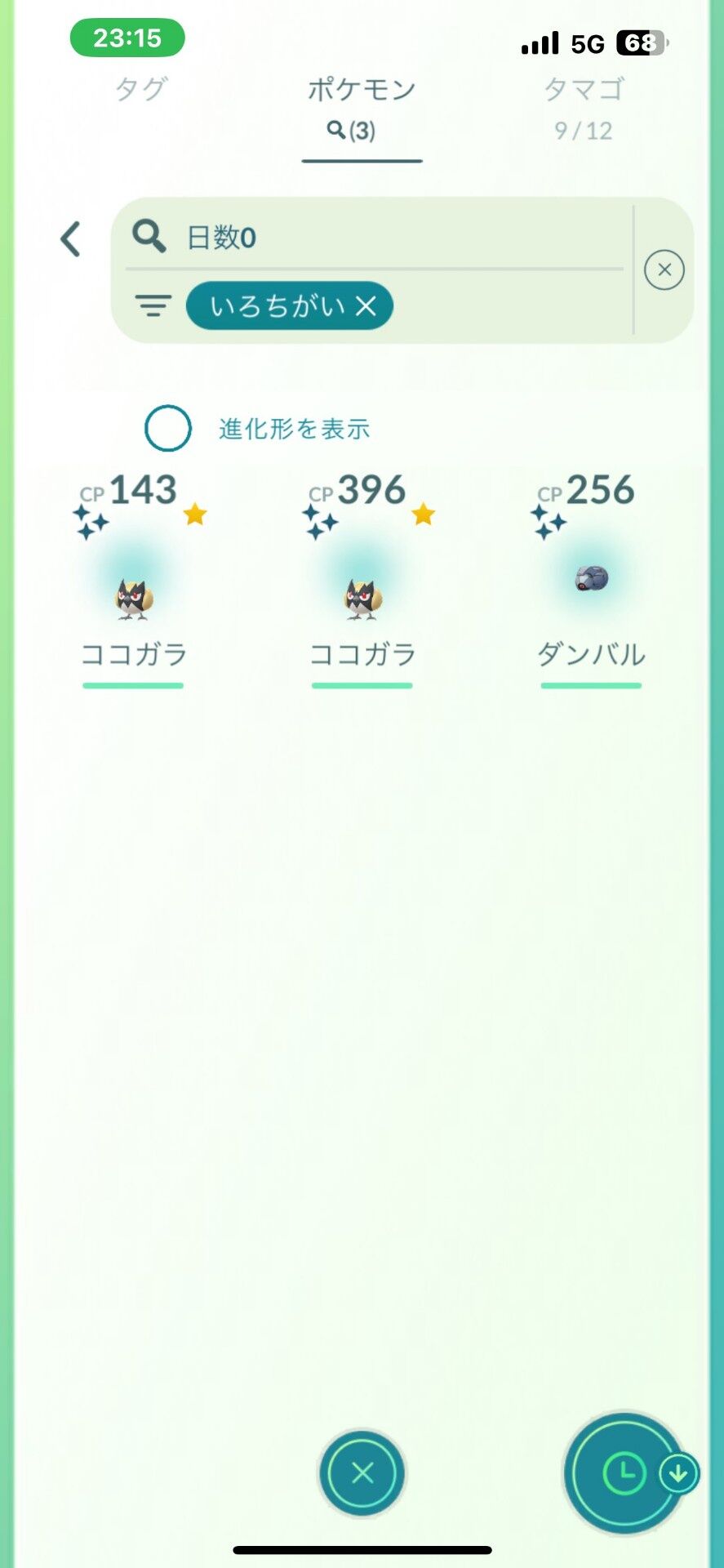Select the ポケモン tab

pos(362,108)
